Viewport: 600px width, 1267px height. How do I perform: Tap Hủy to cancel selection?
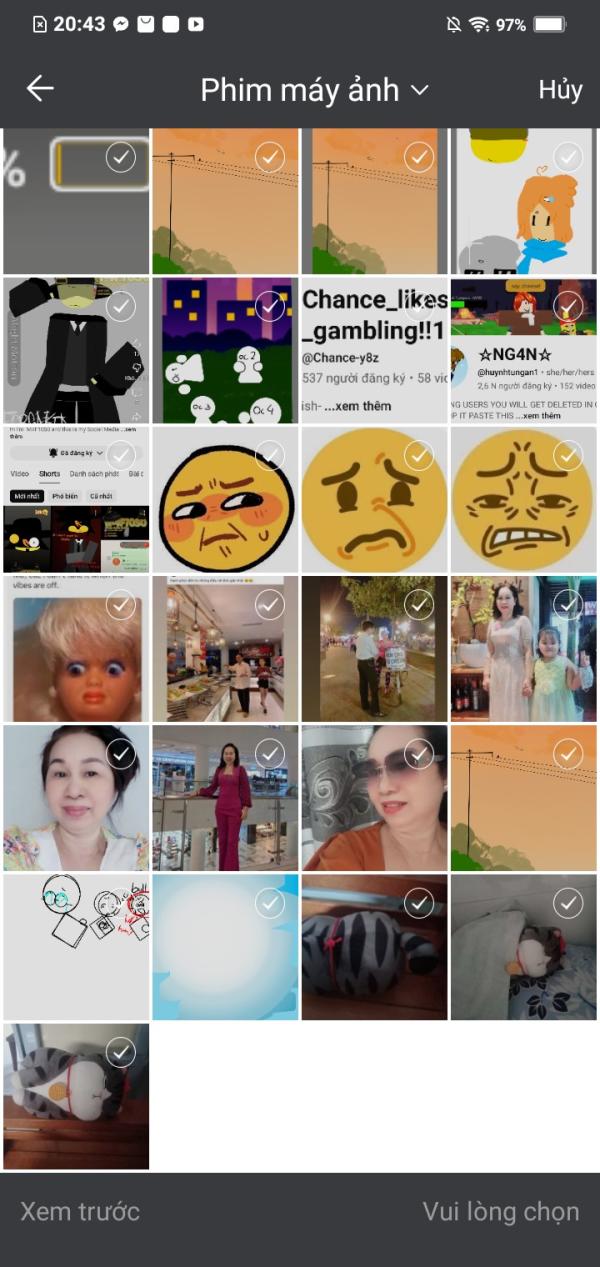point(560,89)
